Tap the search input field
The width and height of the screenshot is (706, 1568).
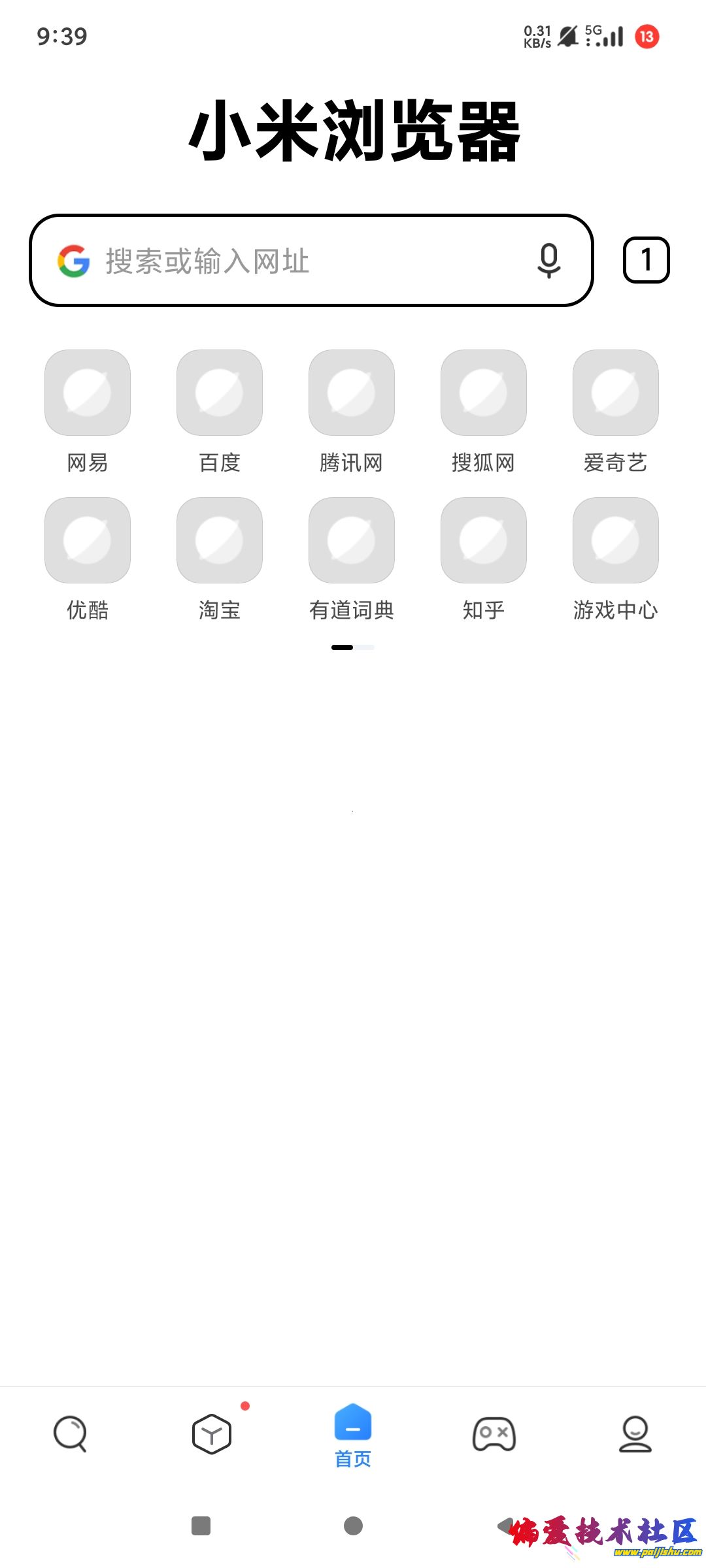pos(294,261)
